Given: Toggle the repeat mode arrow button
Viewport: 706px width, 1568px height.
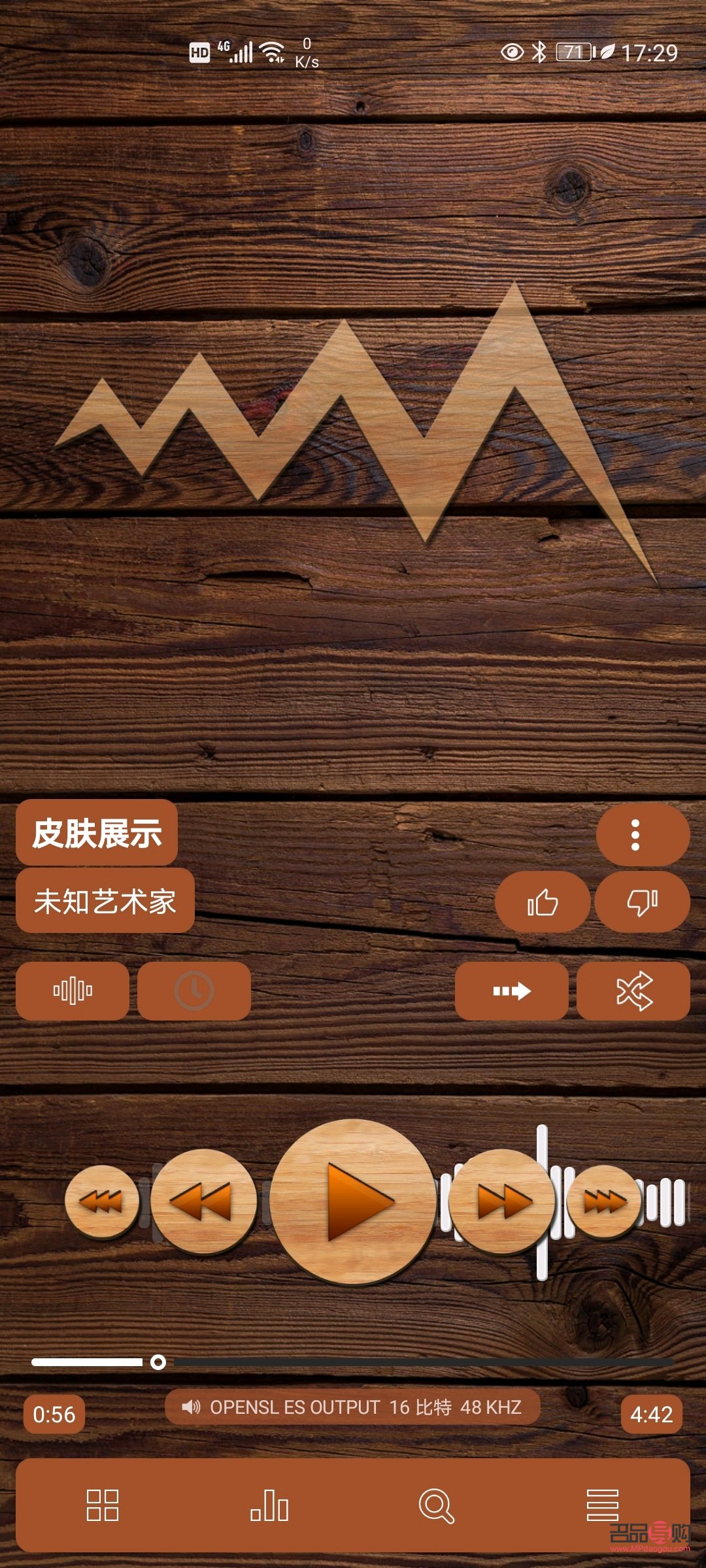Looking at the screenshot, I should point(512,990).
